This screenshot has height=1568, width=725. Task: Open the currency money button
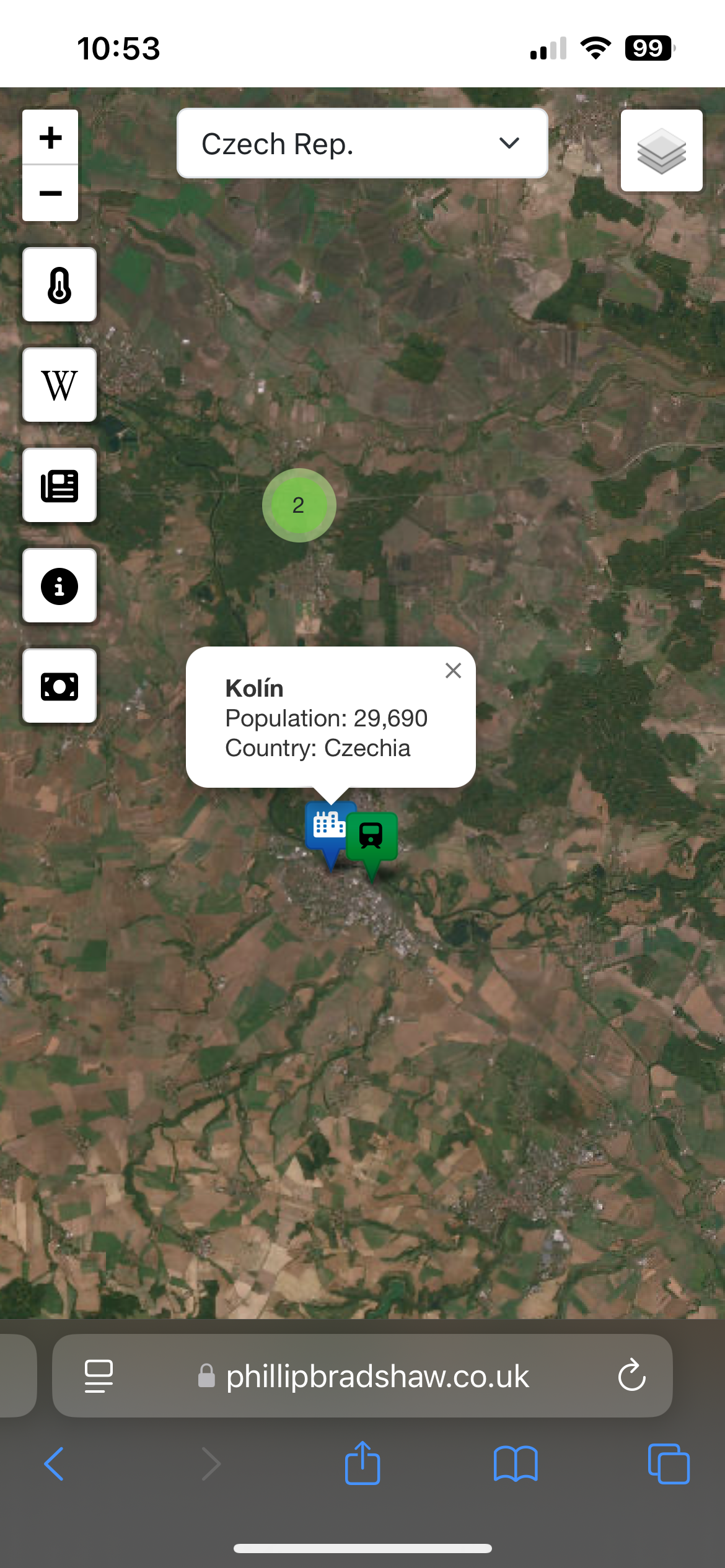[59, 686]
